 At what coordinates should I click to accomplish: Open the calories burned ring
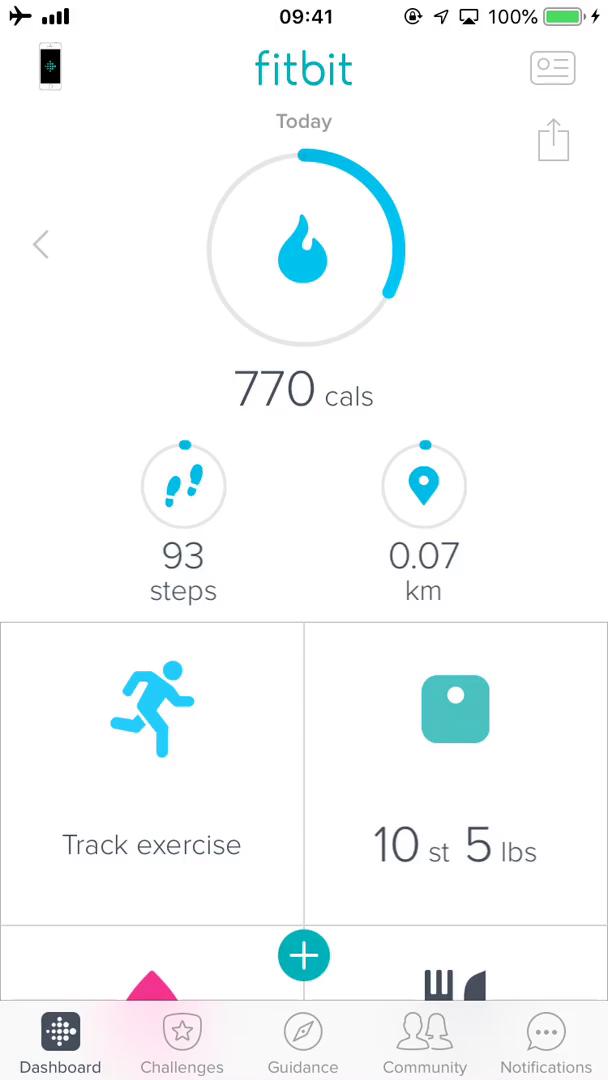click(x=304, y=248)
